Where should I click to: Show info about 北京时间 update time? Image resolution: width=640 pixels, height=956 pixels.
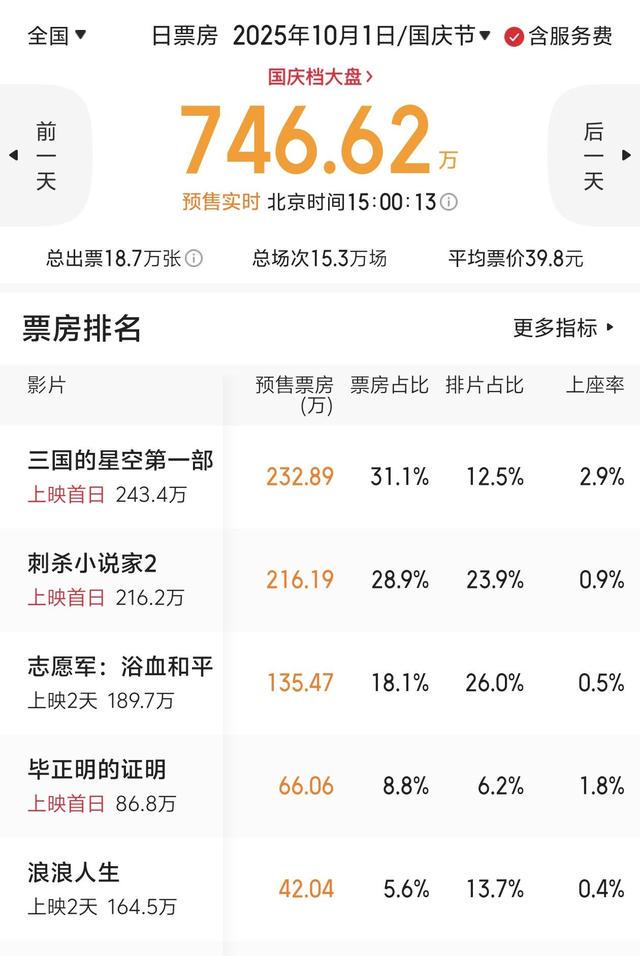(449, 202)
